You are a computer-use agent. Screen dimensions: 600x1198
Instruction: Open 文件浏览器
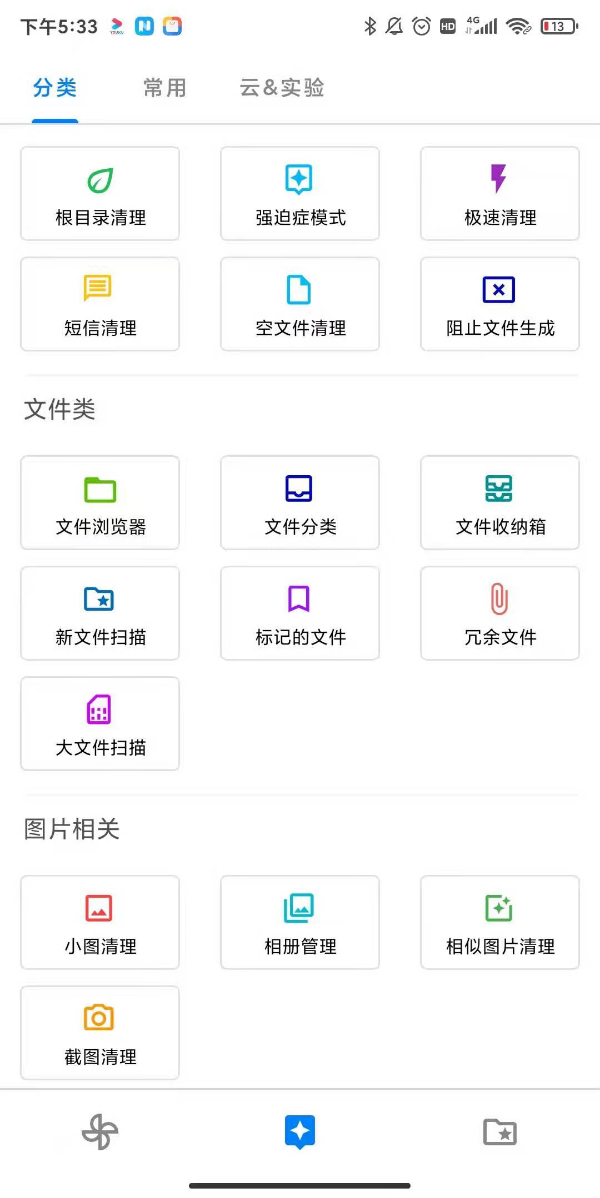[x=100, y=503]
